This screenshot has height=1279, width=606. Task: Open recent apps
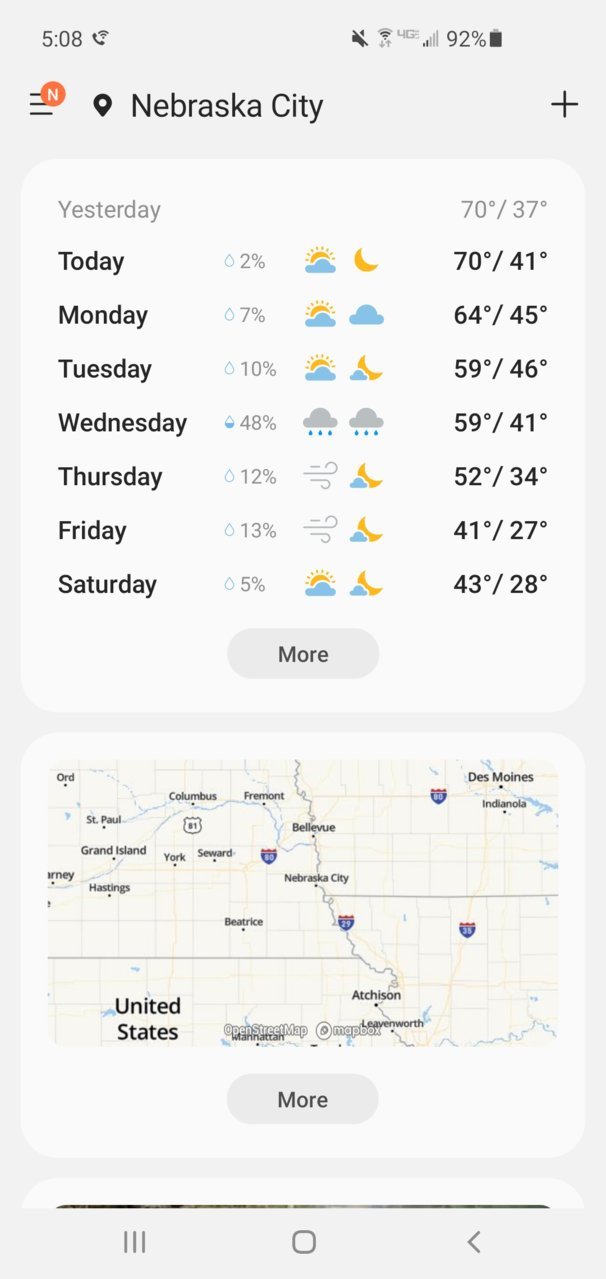tap(134, 1242)
